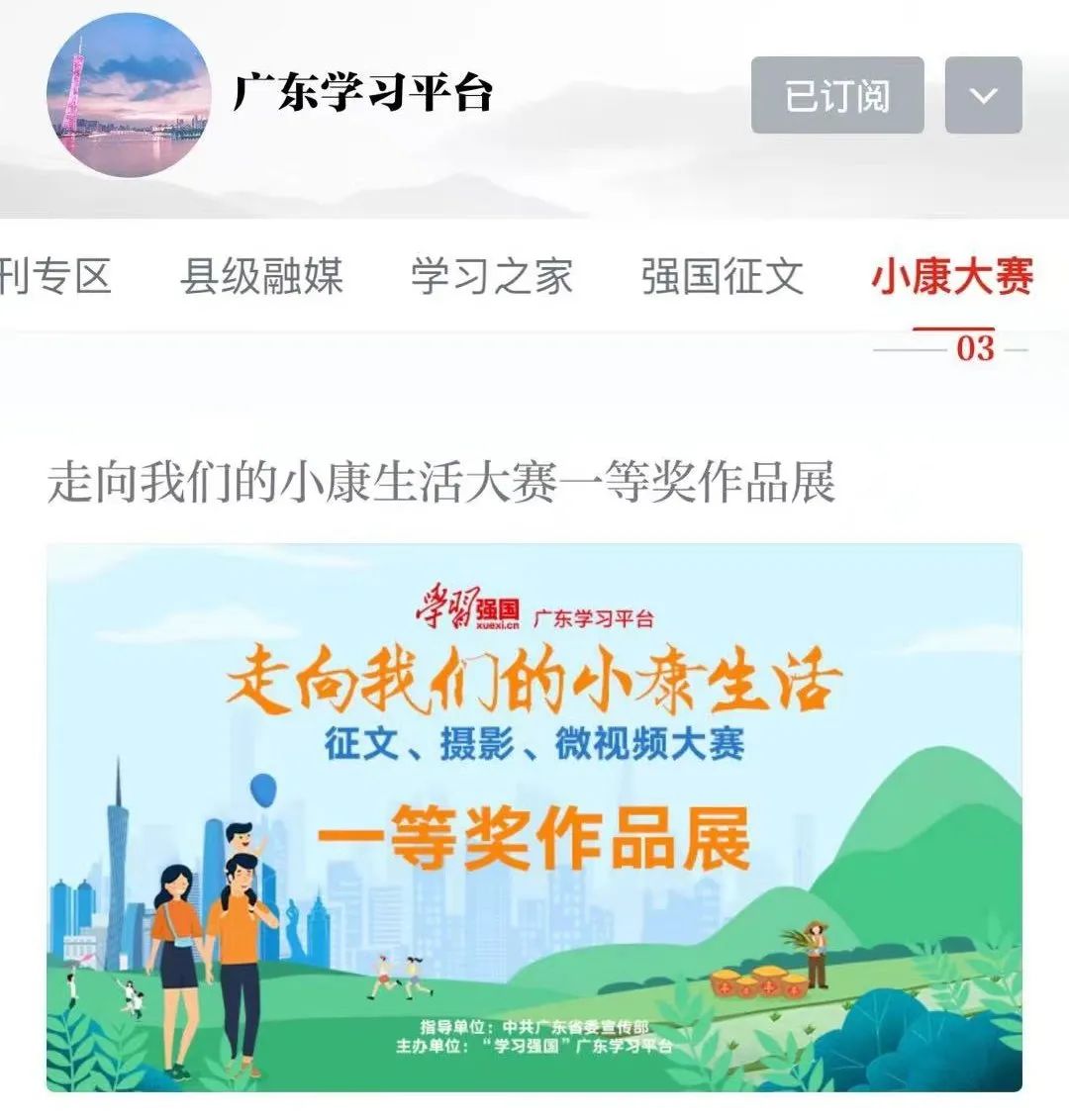Switch to the 学习之家 tab
The height and width of the screenshot is (1120, 1069).
pos(492,276)
